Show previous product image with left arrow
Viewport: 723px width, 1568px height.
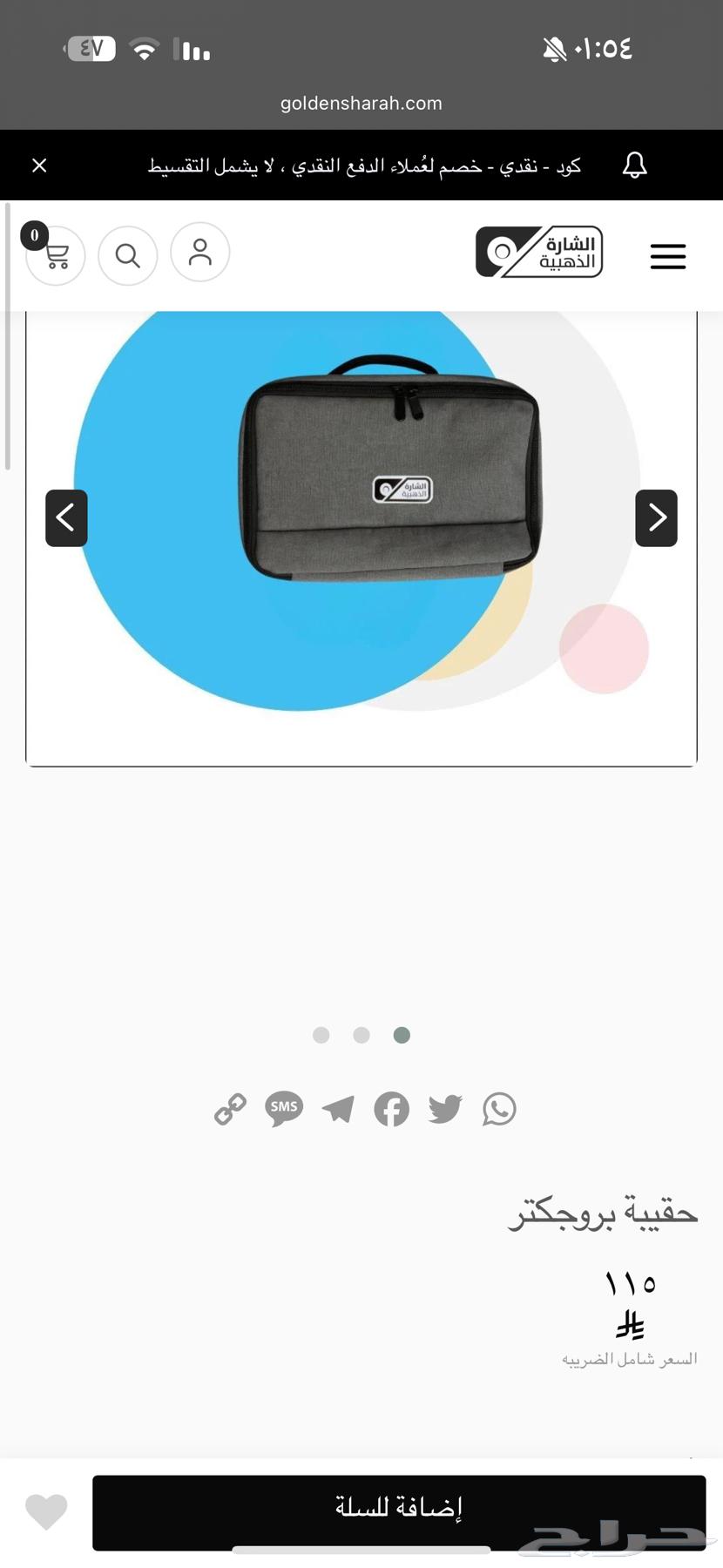coord(66,517)
